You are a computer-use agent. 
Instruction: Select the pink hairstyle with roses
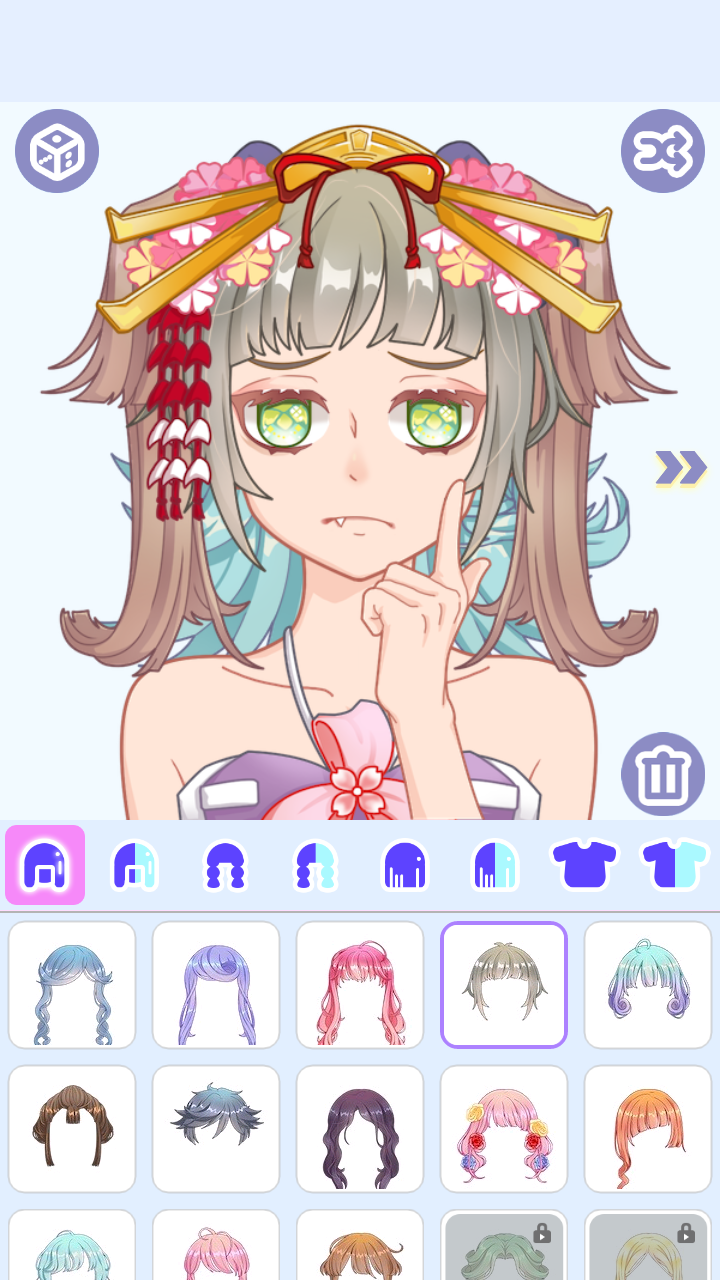coord(504,1129)
